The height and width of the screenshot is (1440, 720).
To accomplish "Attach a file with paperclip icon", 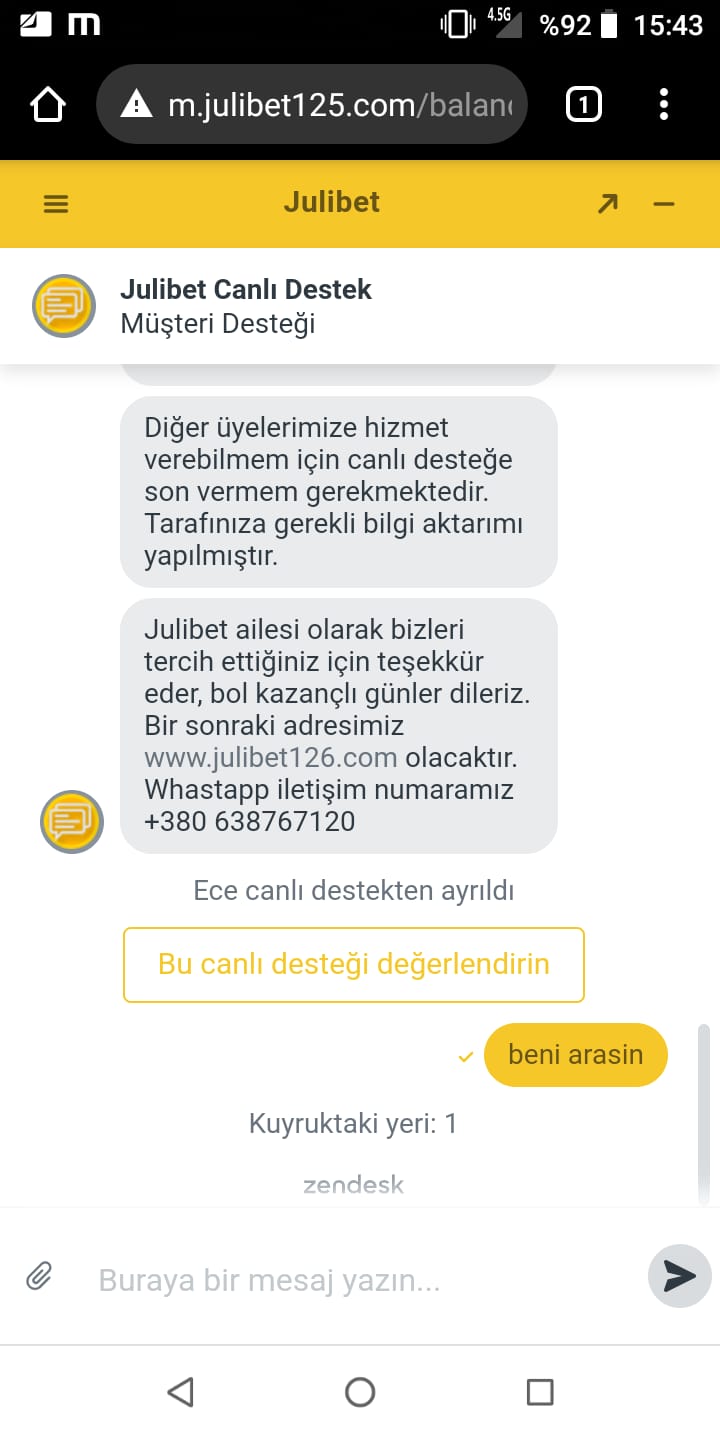I will [x=39, y=1276].
